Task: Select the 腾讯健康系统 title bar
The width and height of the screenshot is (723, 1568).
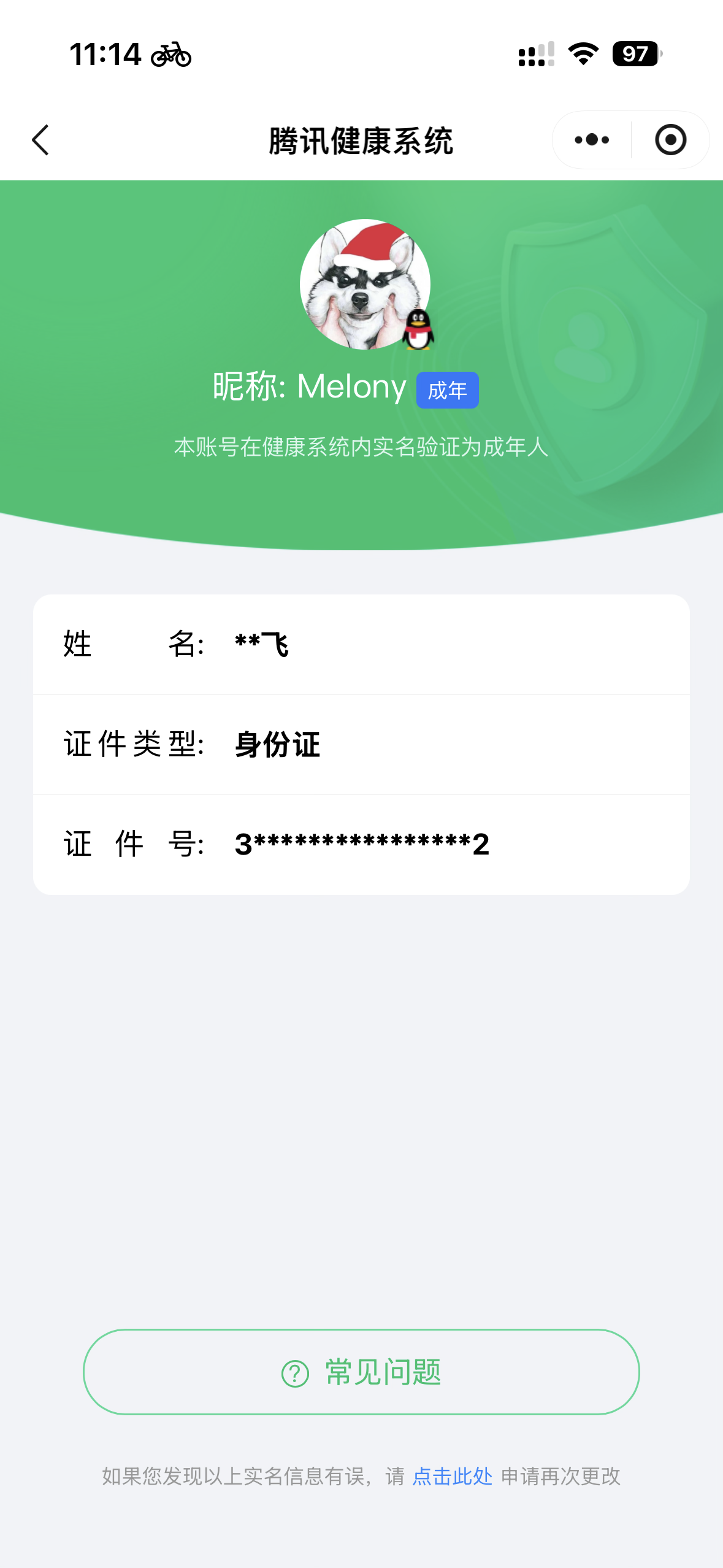Action: point(361,139)
